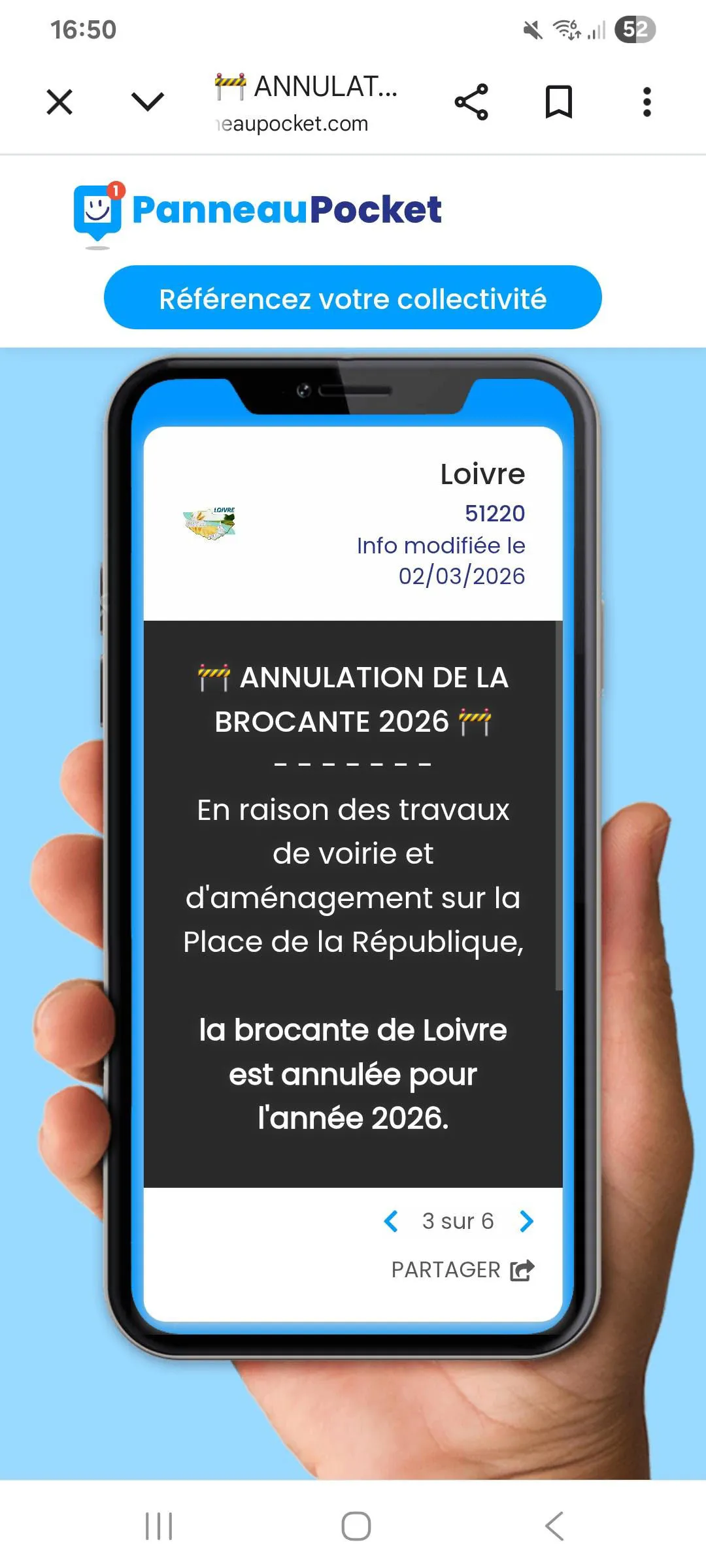Tap PARTAGER to share the announcement

tap(463, 1269)
